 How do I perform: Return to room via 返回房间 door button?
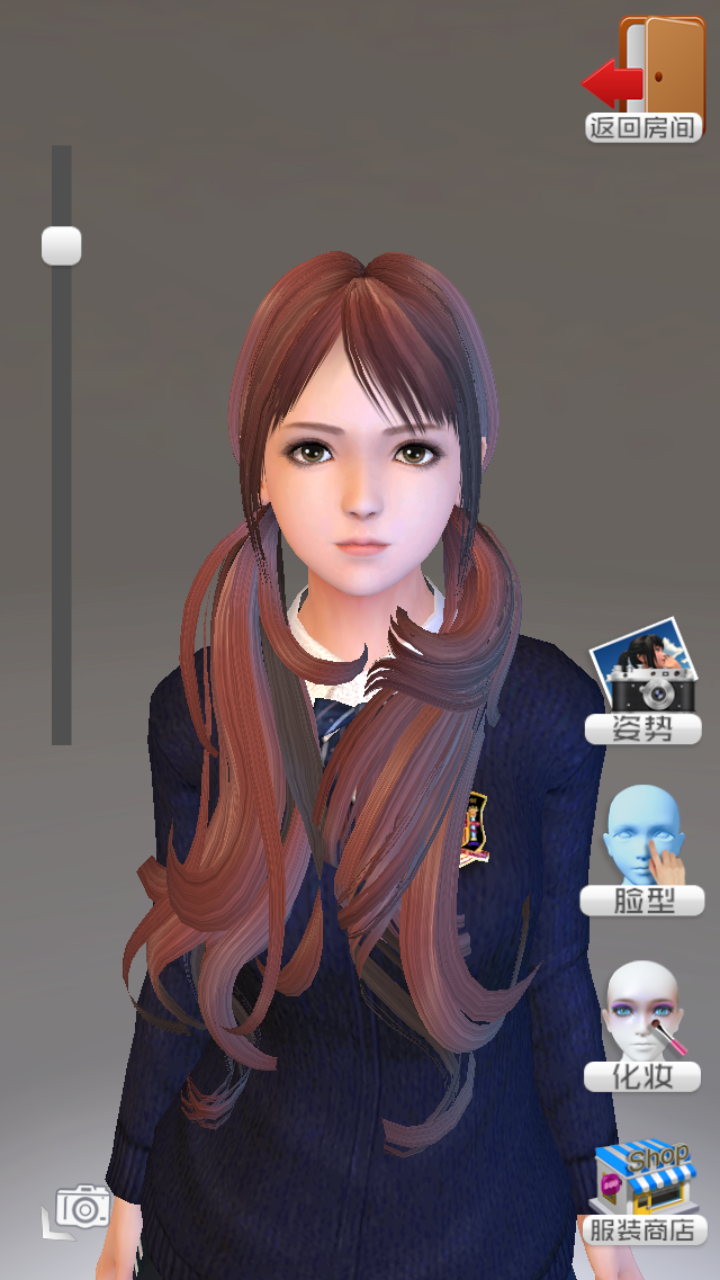point(645,80)
